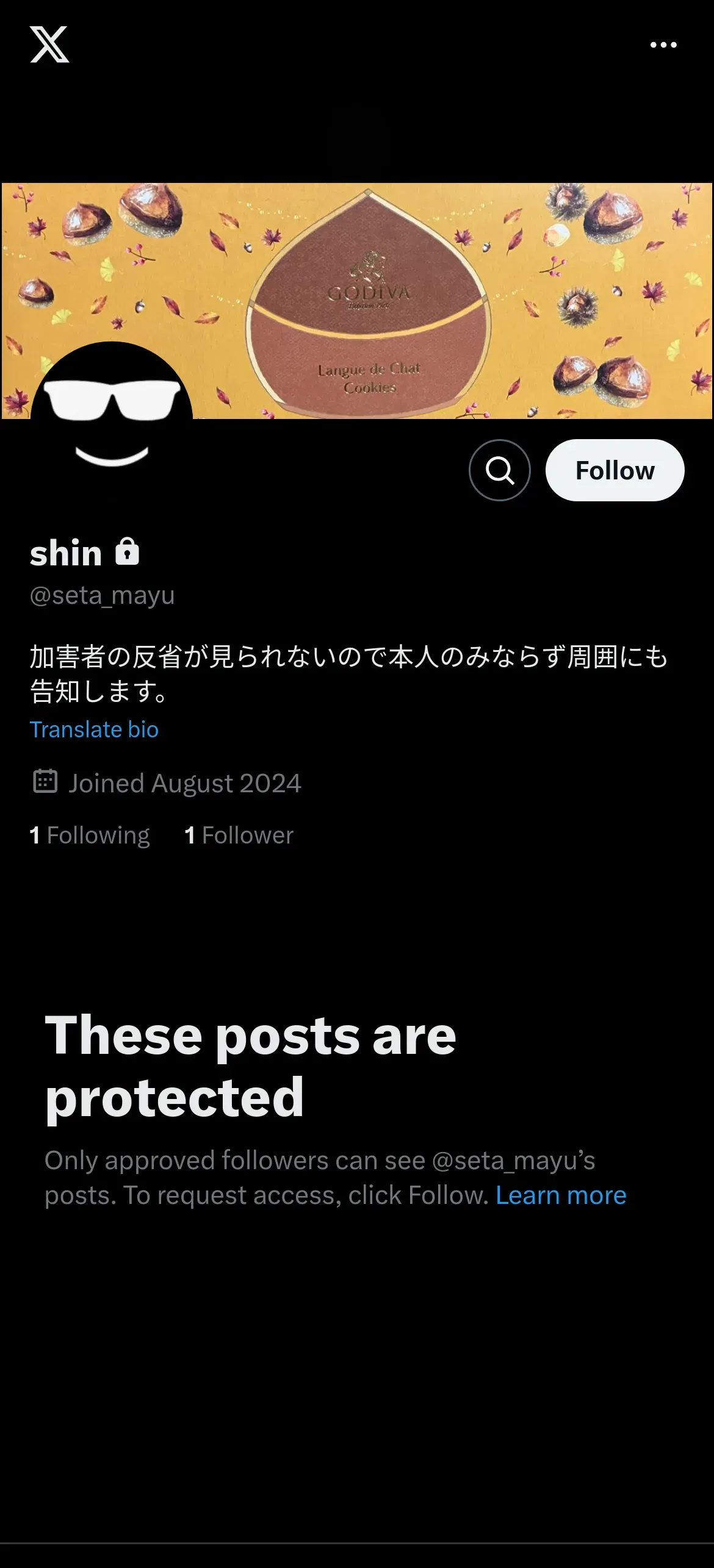The height and width of the screenshot is (1568, 714).
Task: Tap the X logo at top
Action: tap(49, 44)
